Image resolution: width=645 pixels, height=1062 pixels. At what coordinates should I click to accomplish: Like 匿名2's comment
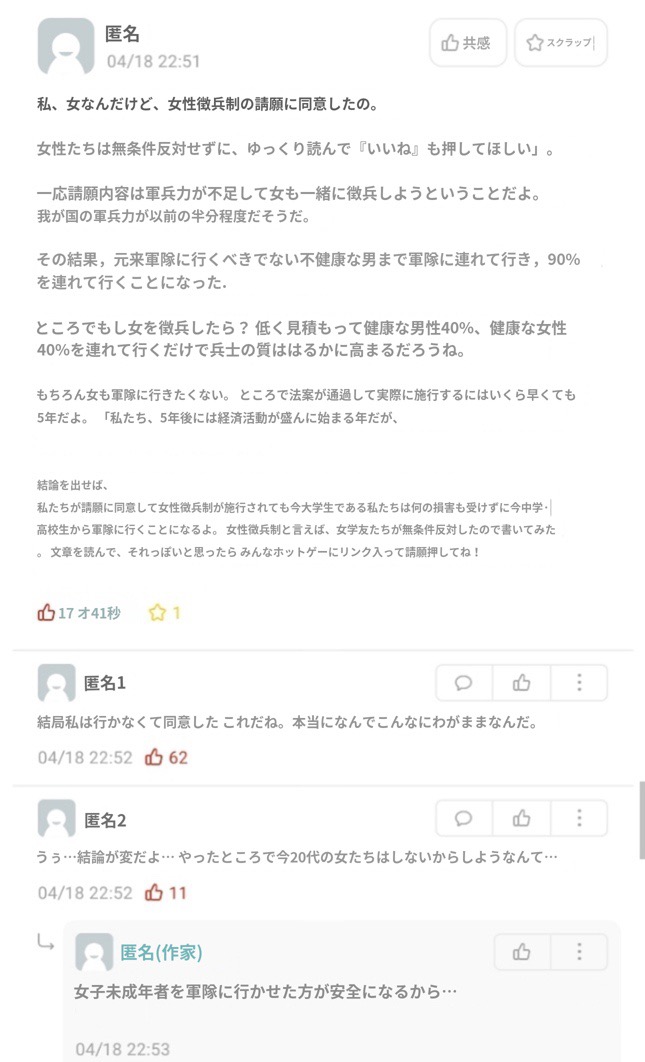[522, 819]
